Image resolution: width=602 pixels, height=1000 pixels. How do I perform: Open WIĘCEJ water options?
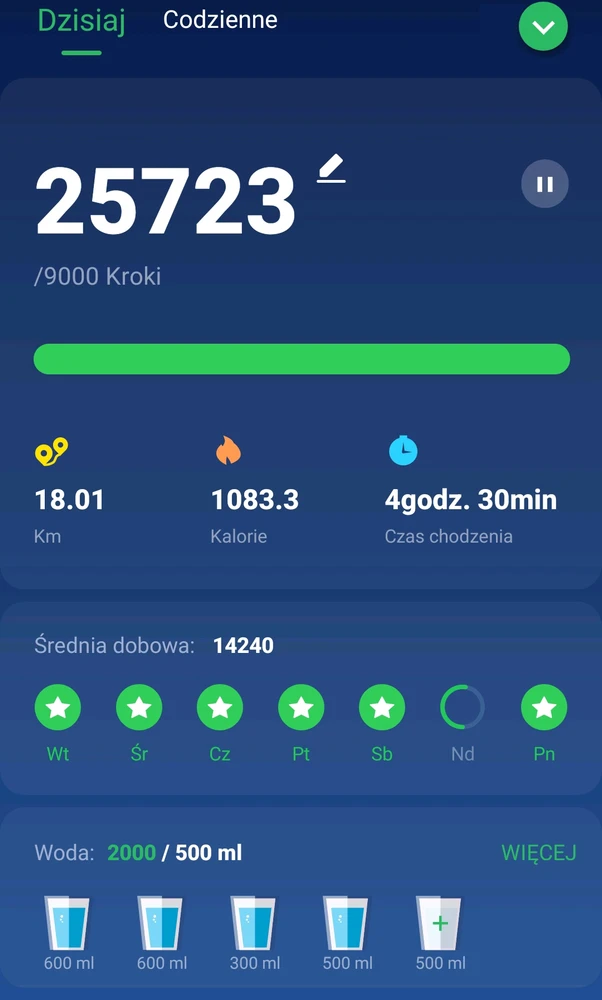538,853
